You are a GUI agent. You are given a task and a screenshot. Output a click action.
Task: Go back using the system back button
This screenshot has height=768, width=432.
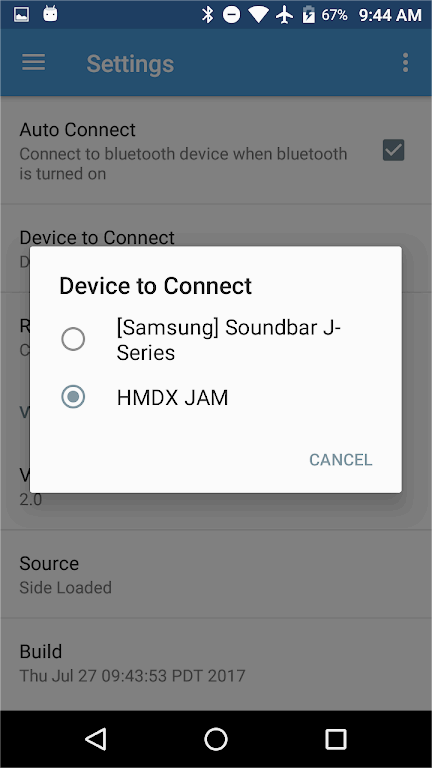point(96,739)
